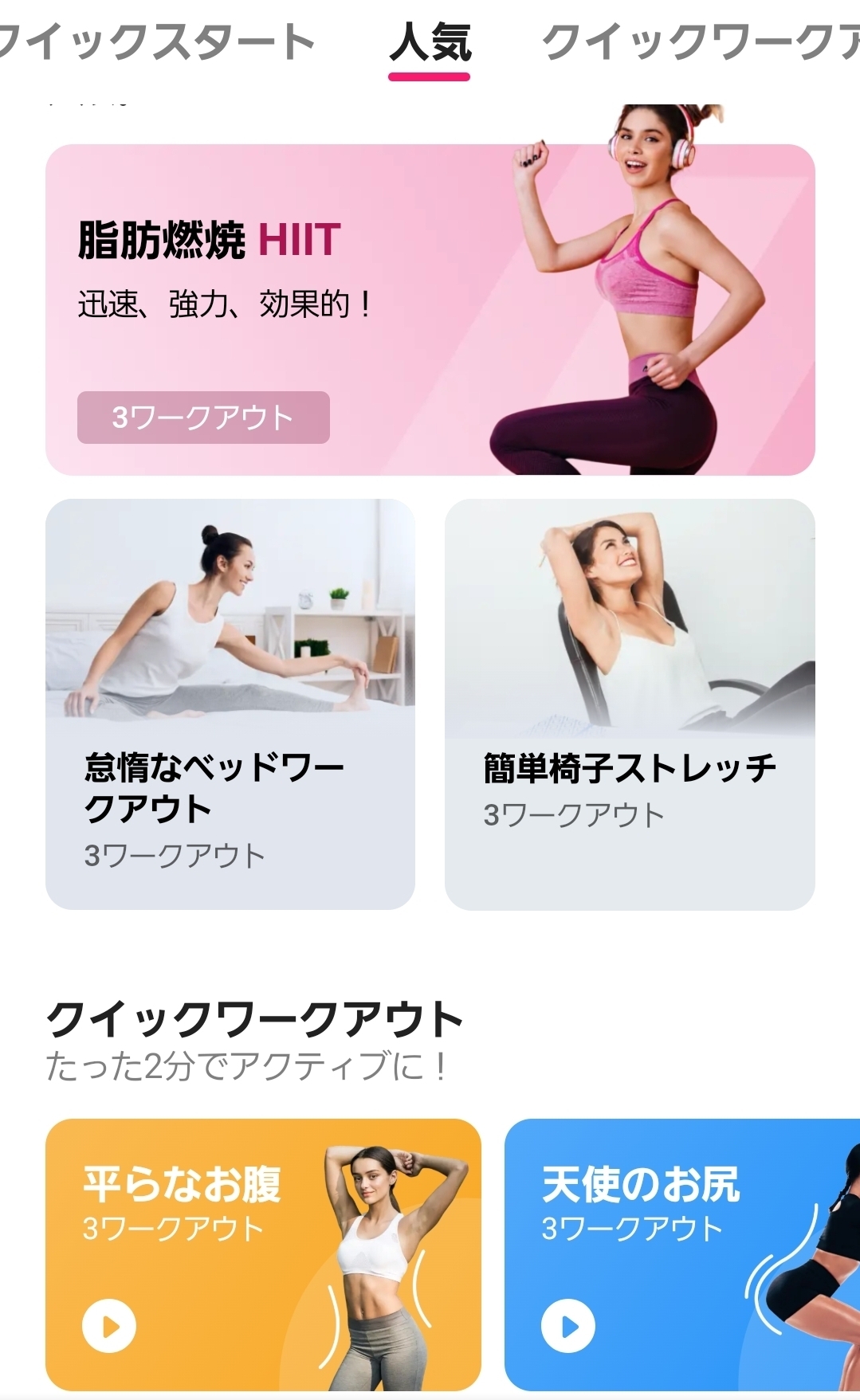Play the 平らなお腹 quick workout
Screen dimensions: 860x1400
[x=109, y=1326]
